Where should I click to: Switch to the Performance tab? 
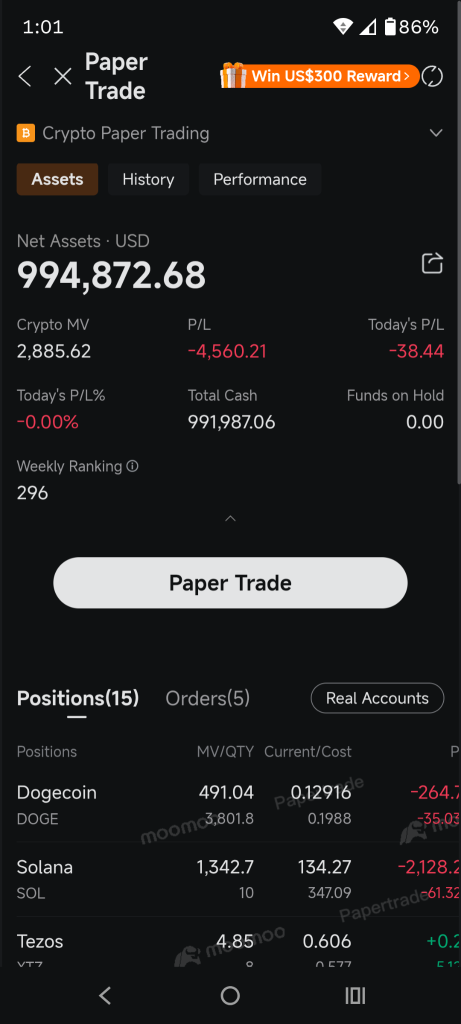[x=260, y=180]
